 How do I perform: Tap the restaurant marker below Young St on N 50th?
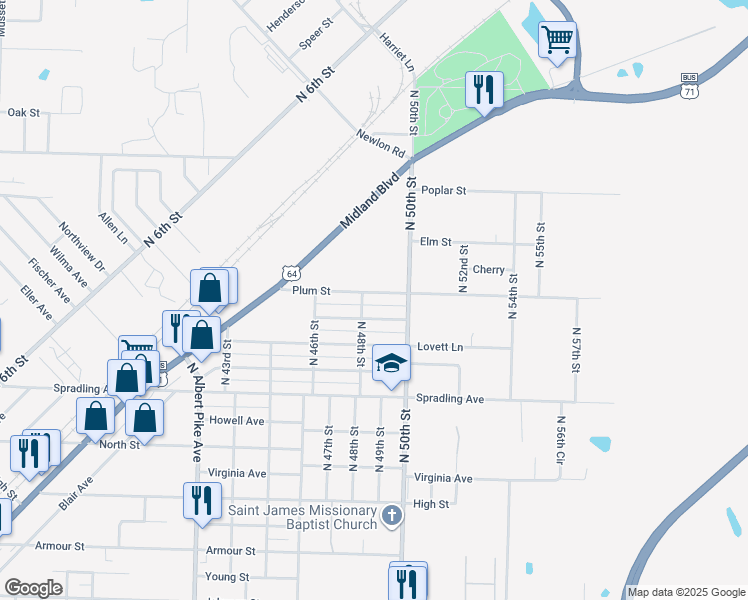407,583
